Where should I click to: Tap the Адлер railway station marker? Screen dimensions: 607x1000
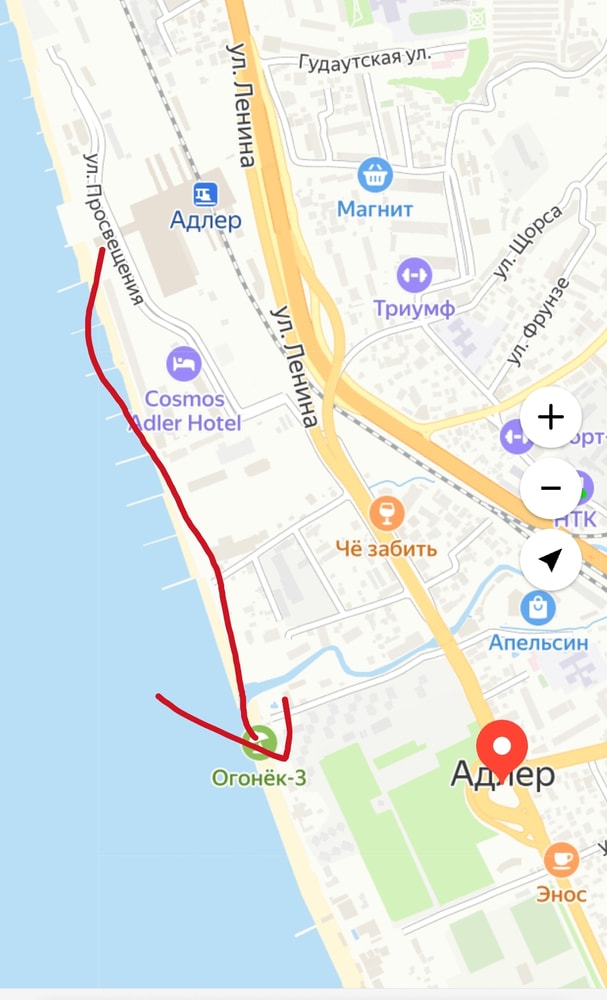206,191
